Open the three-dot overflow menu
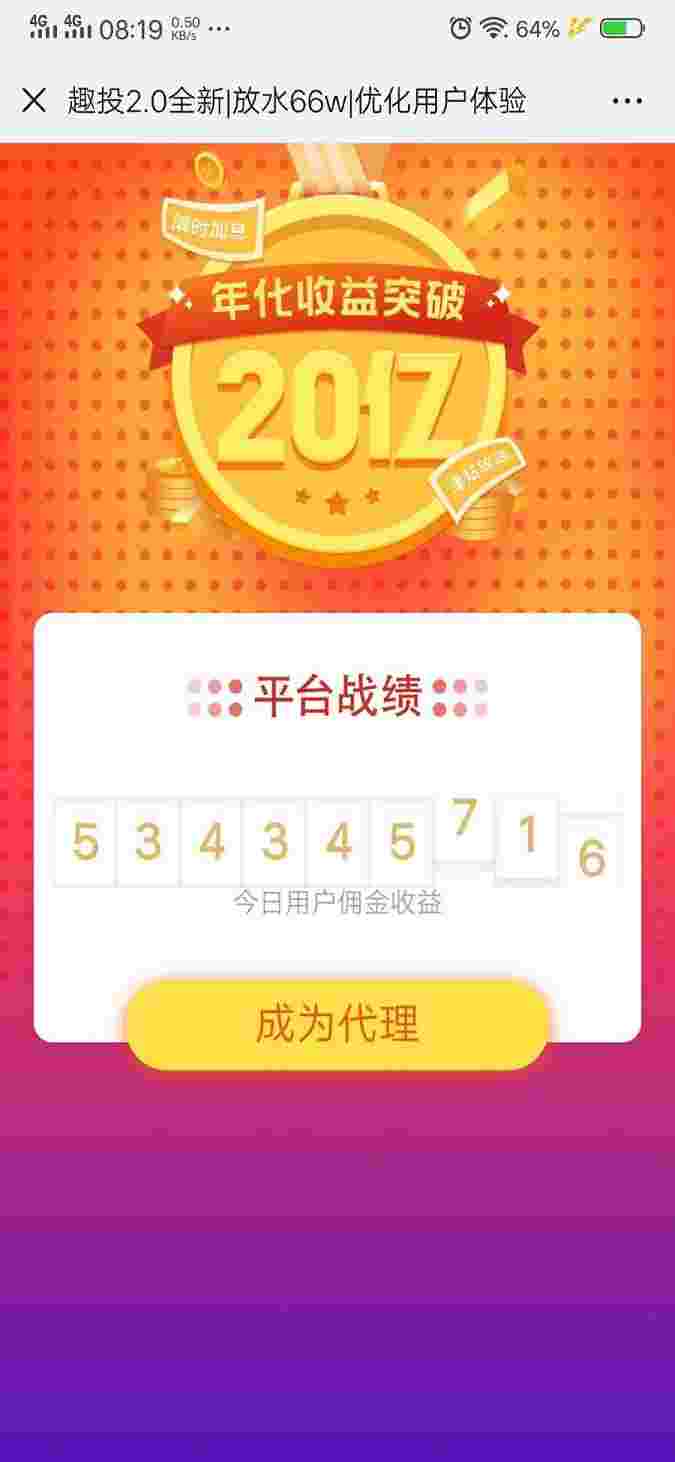The width and height of the screenshot is (675, 1462). 627,101
